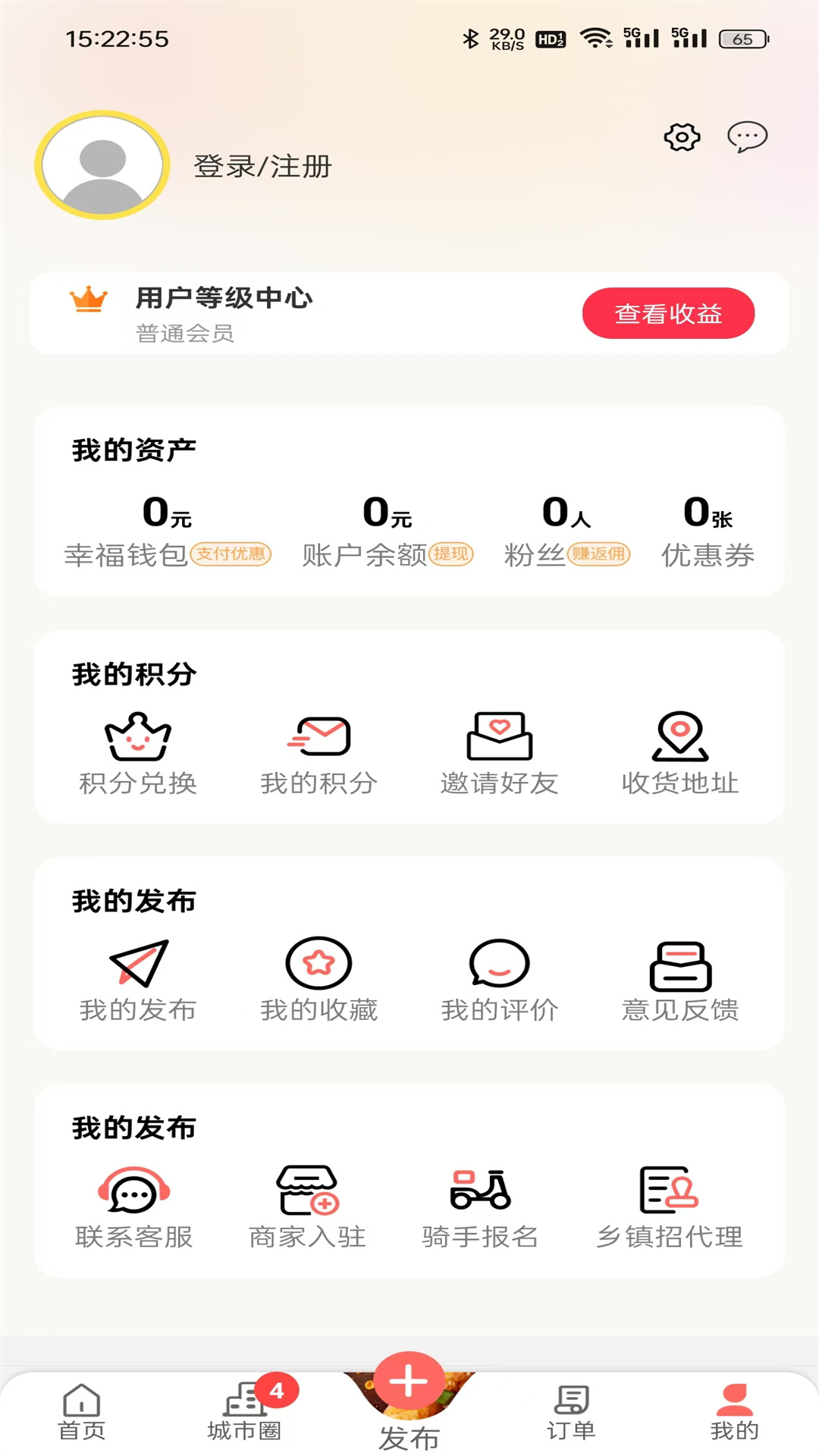Open 商家入驻 merchant registration
The height and width of the screenshot is (1456, 819).
click(x=307, y=1207)
